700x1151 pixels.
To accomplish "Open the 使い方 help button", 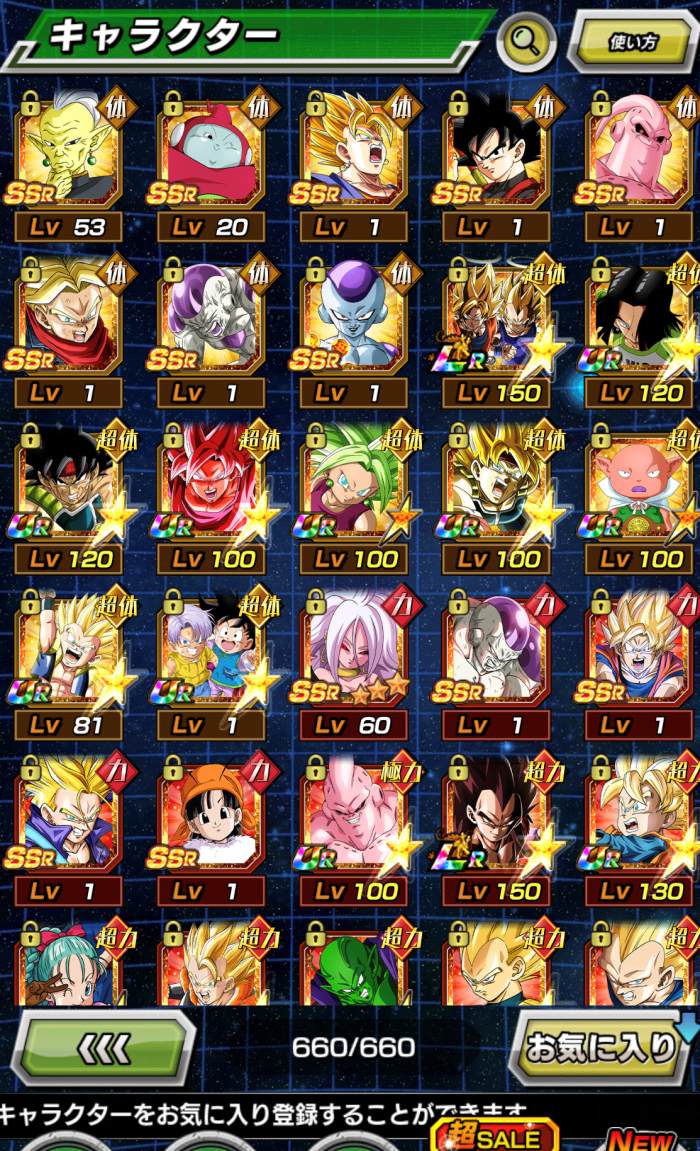I will (633, 42).
